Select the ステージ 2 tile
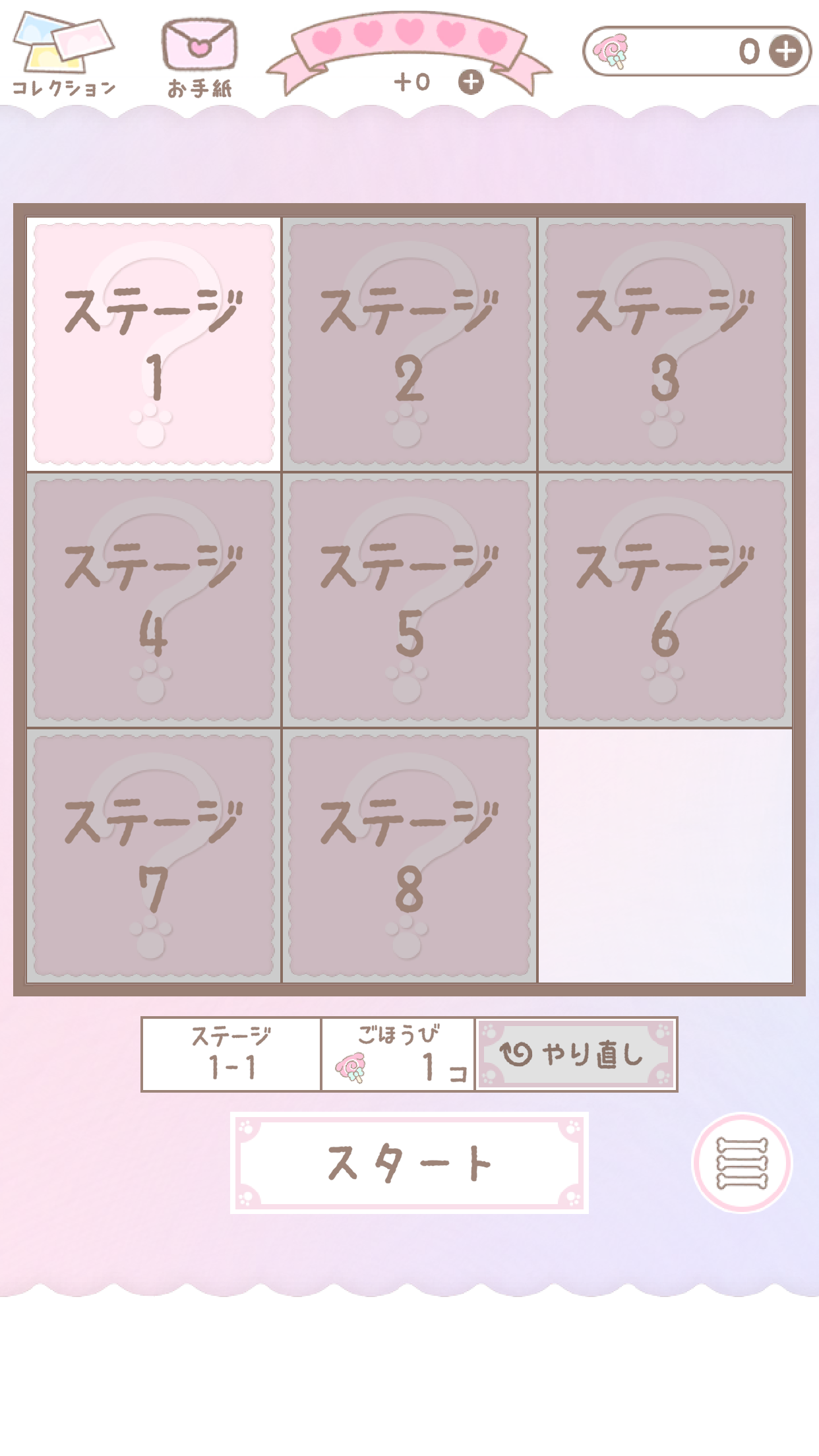 409,344
